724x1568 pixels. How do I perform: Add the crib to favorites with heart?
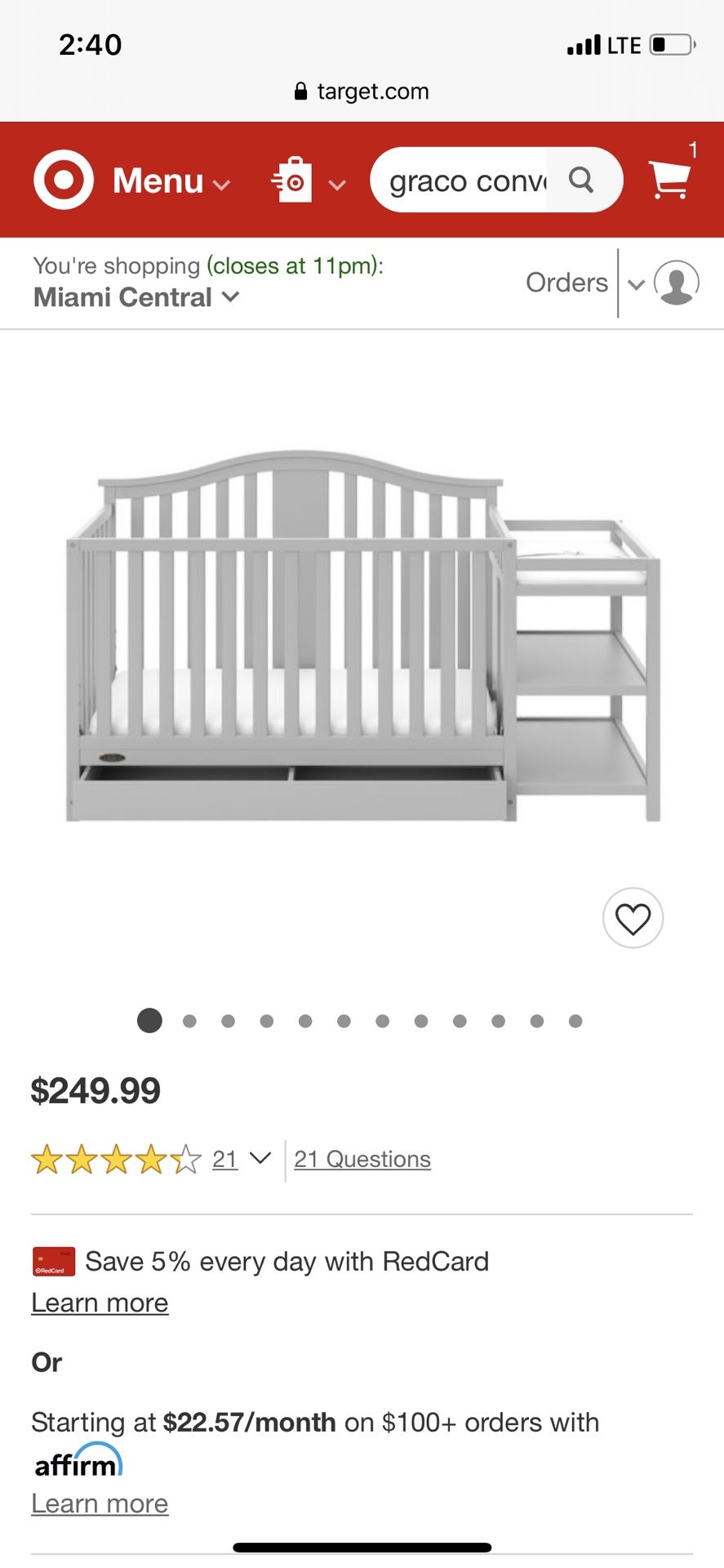tap(633, 919)
